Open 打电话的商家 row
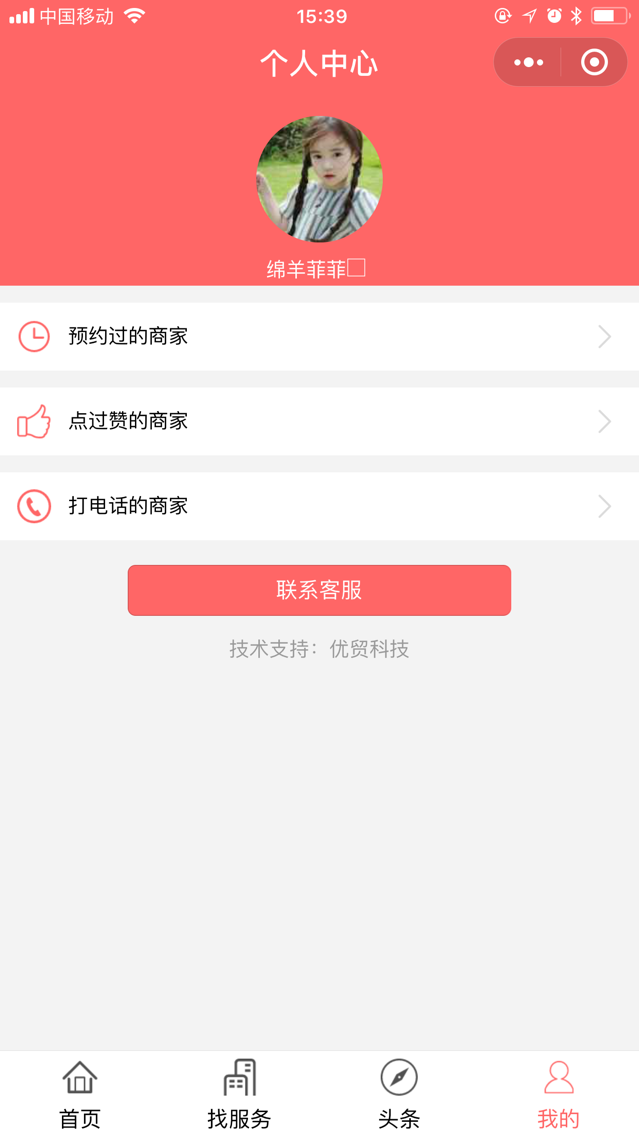Viewport: 639px width, 1136px height. [319, 506]
